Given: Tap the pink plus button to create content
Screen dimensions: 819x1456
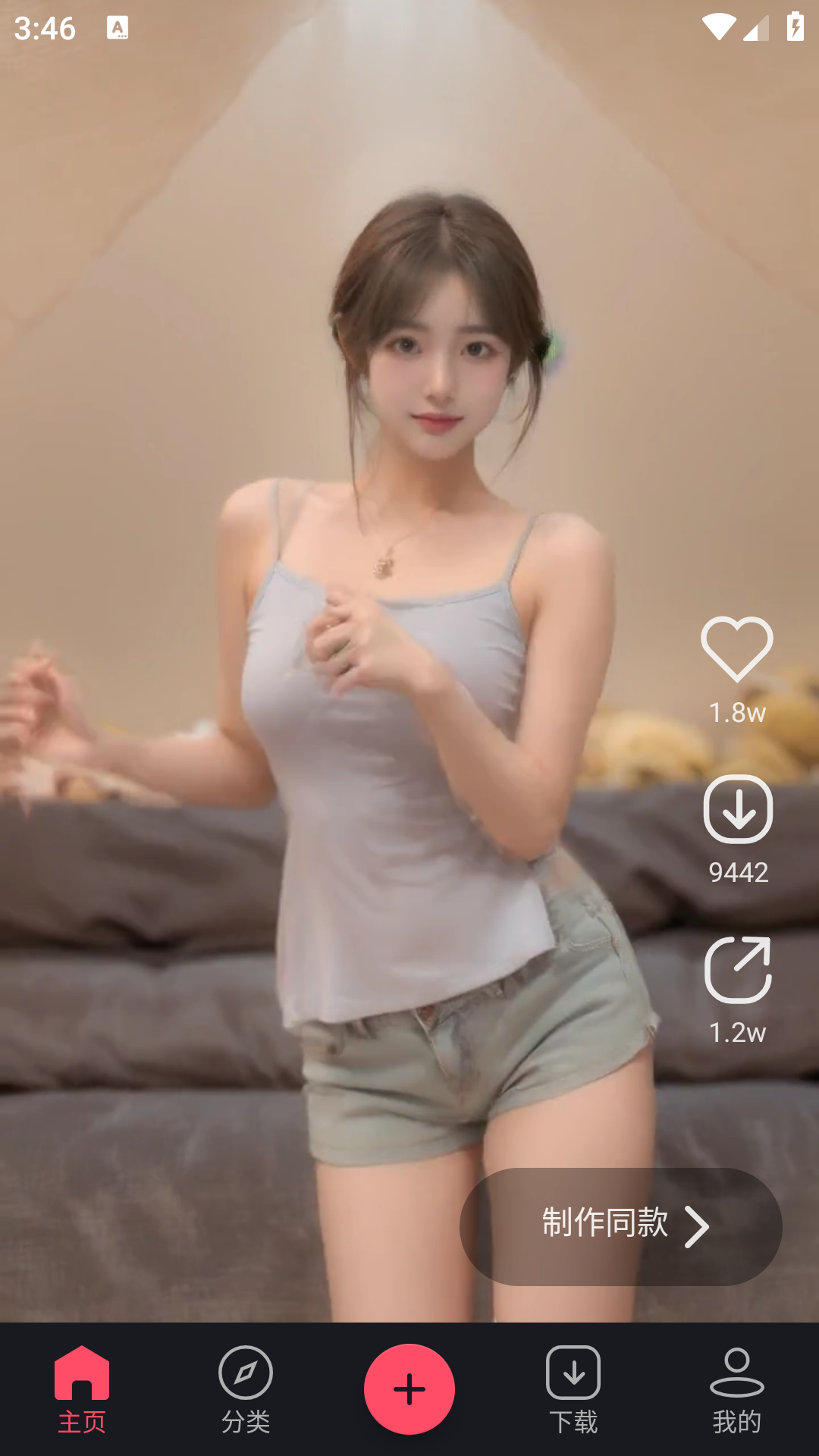Looking at the screenshot, I should click(x=409, y=1388).
